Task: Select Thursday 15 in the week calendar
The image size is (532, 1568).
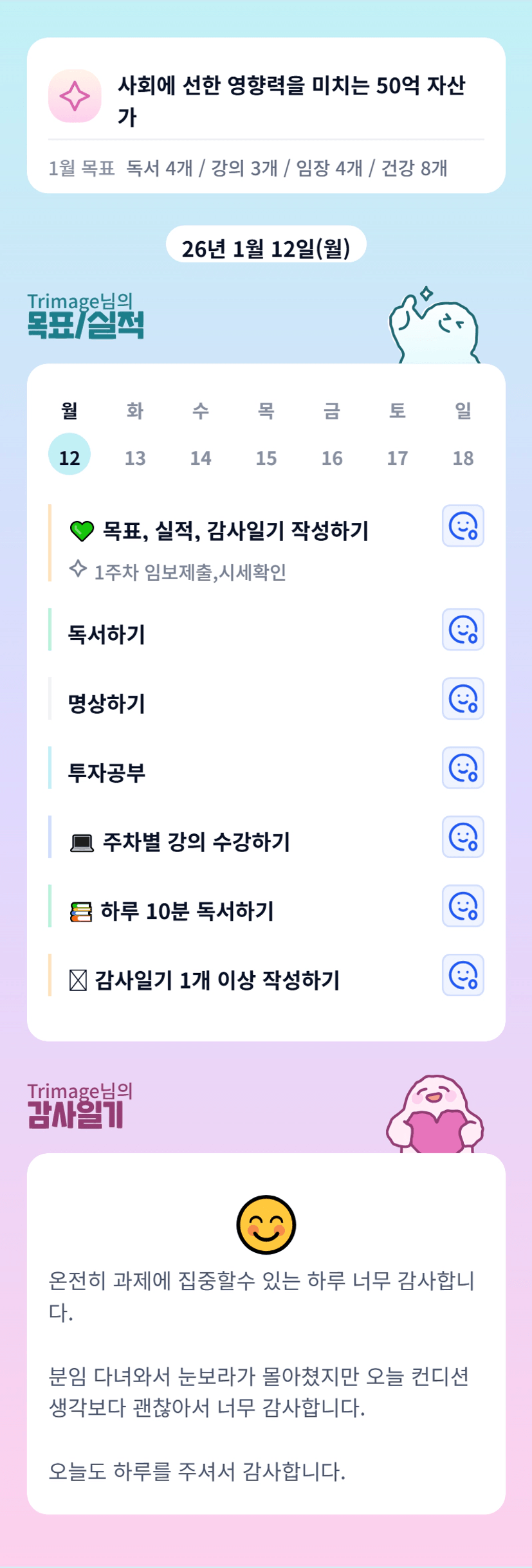Action: pyautogui.click(x=266, y=457)
